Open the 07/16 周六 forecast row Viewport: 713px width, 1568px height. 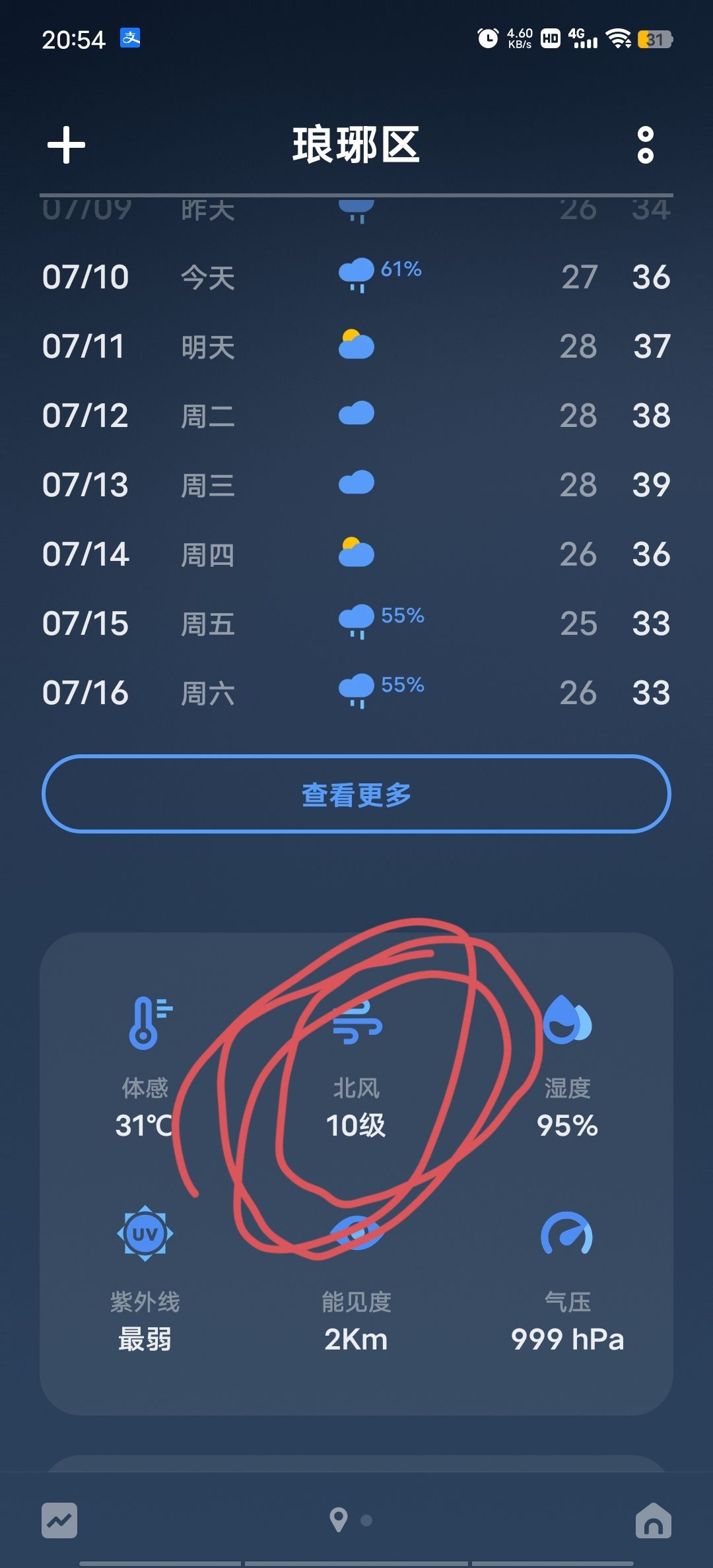356,693
